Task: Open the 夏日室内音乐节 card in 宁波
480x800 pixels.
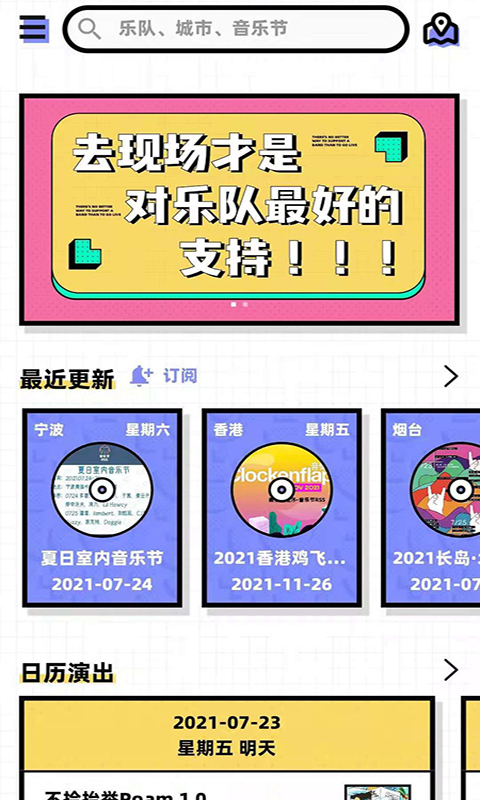Action: coord(102,508)
